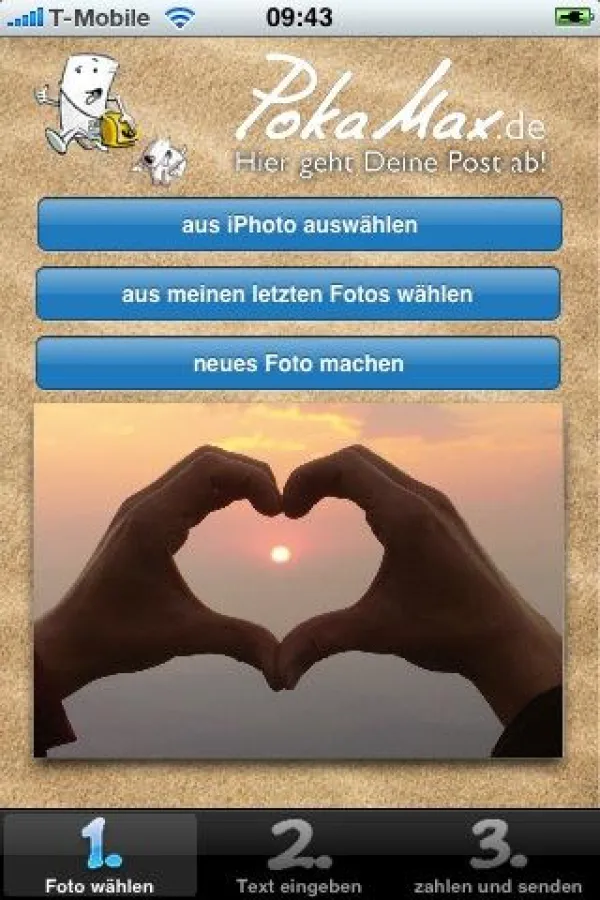This screenshot has height=900, width=600.
Task: Go to the 'Foto wählen' tab
Action: click(100, 856)
